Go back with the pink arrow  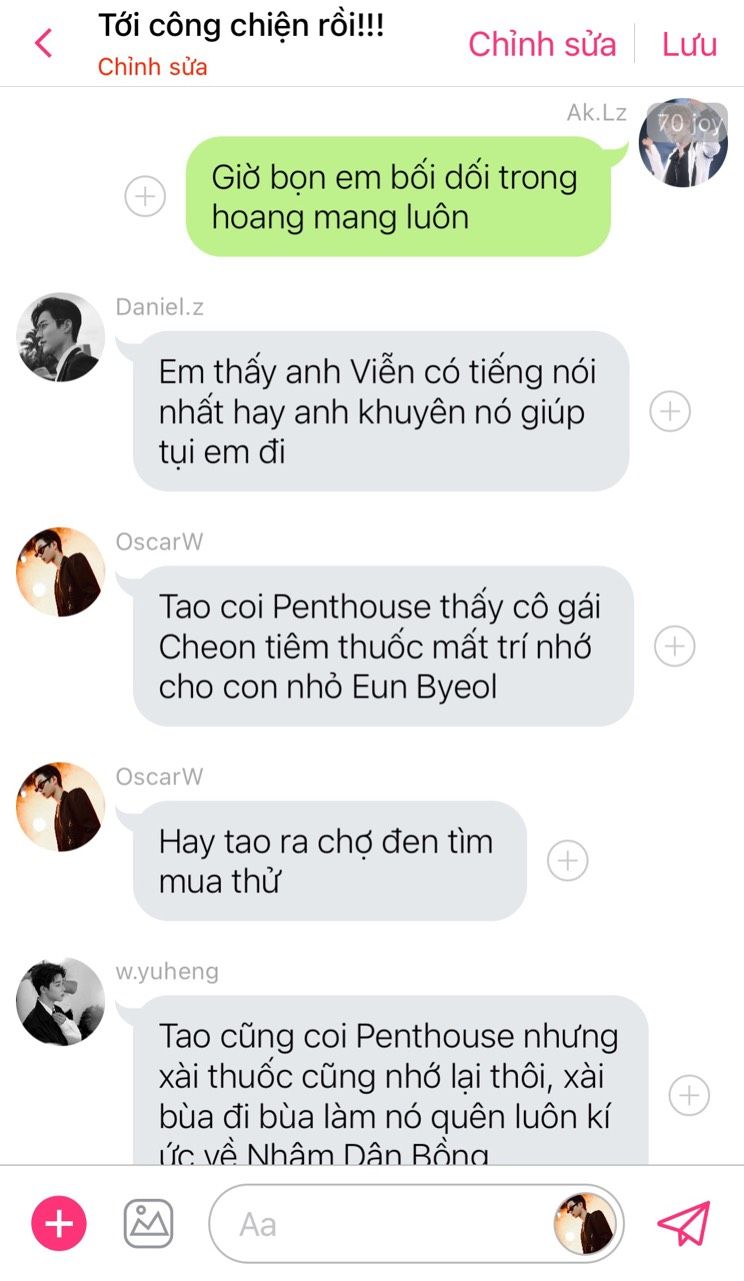pos(43,44)
